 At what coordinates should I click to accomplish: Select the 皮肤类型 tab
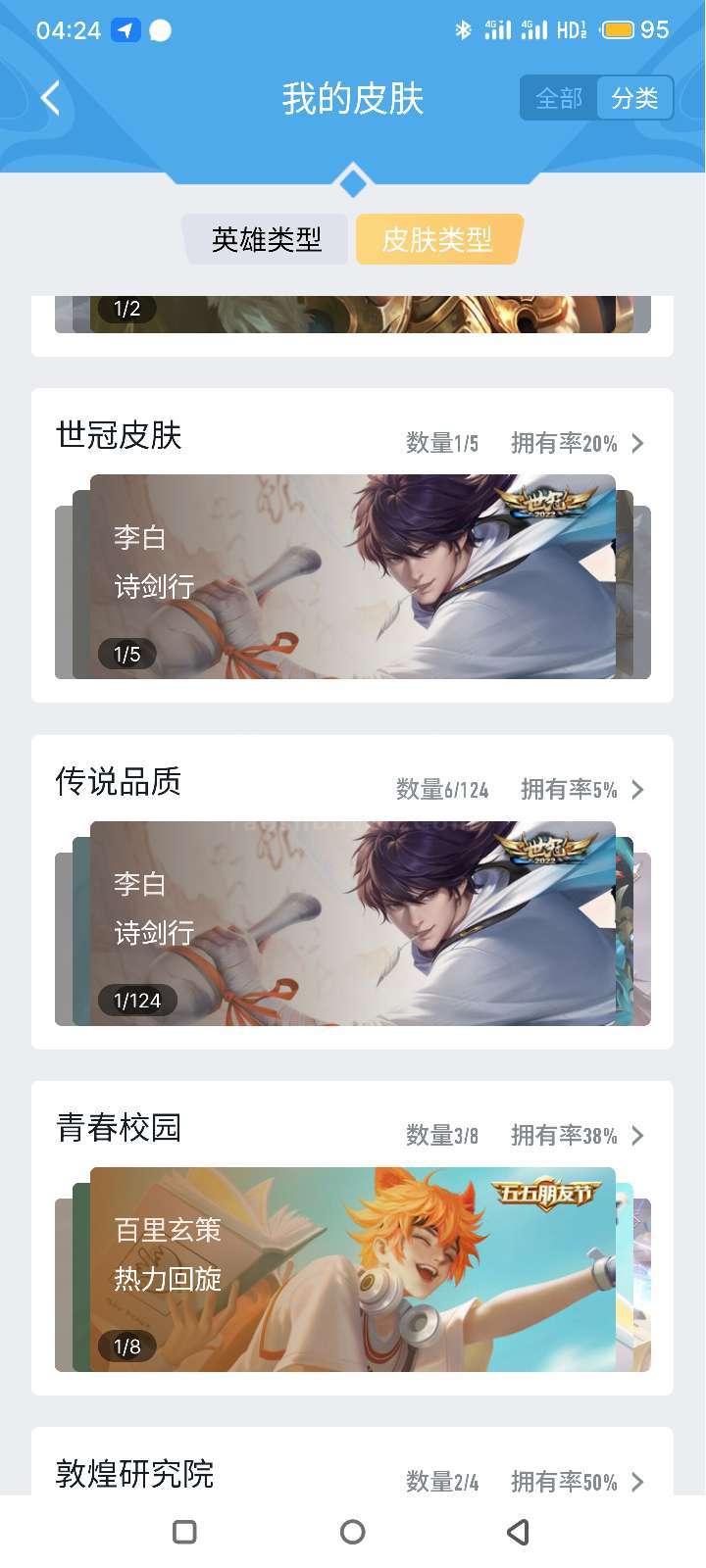(x=437, y=239)
